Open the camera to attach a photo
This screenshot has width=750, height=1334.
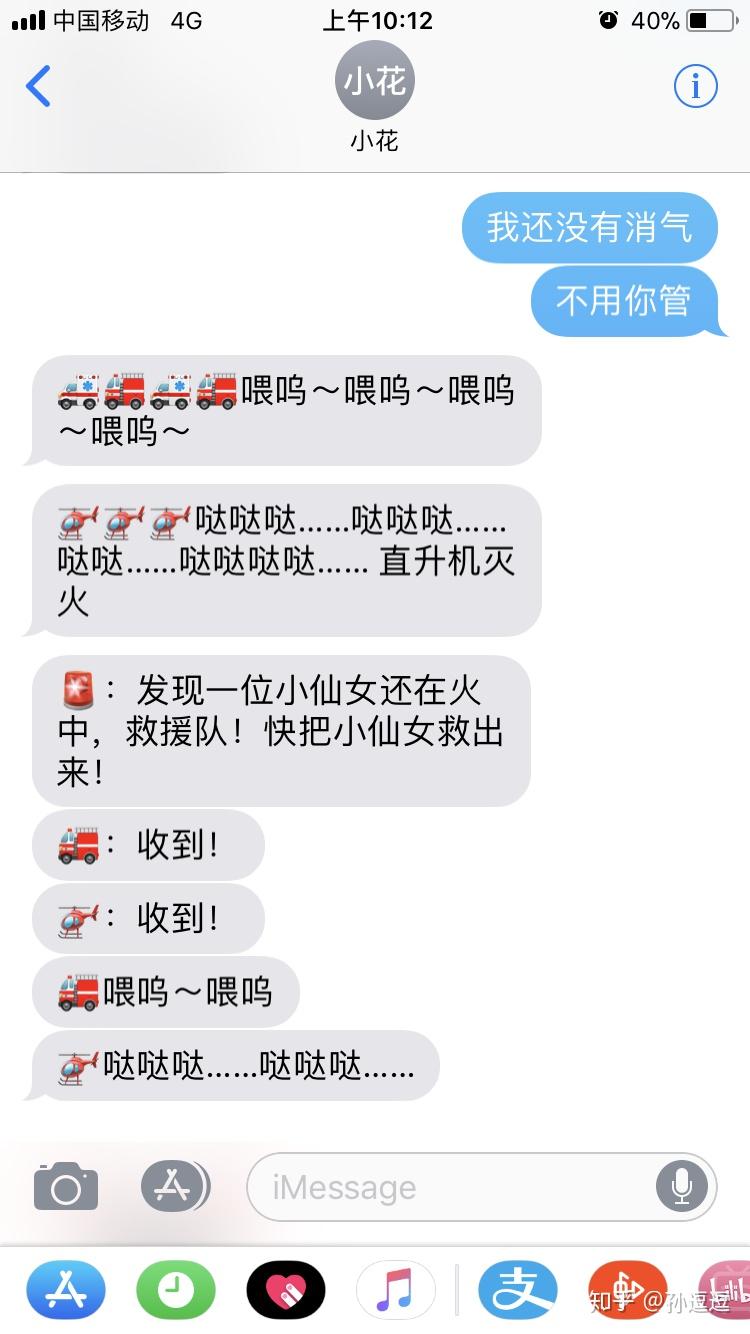coord(66,1187)
